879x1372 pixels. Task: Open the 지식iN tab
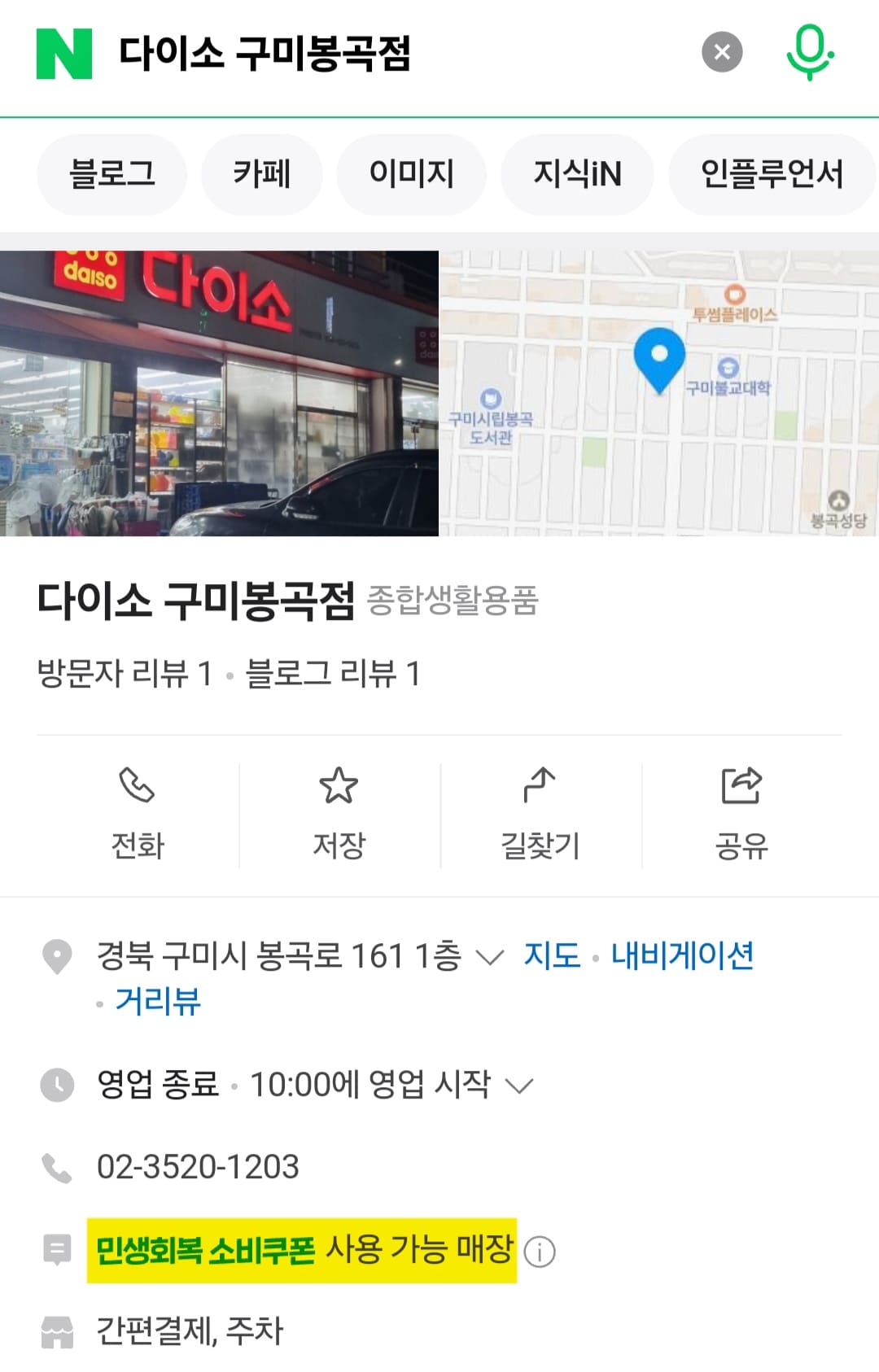pos(578,173)
